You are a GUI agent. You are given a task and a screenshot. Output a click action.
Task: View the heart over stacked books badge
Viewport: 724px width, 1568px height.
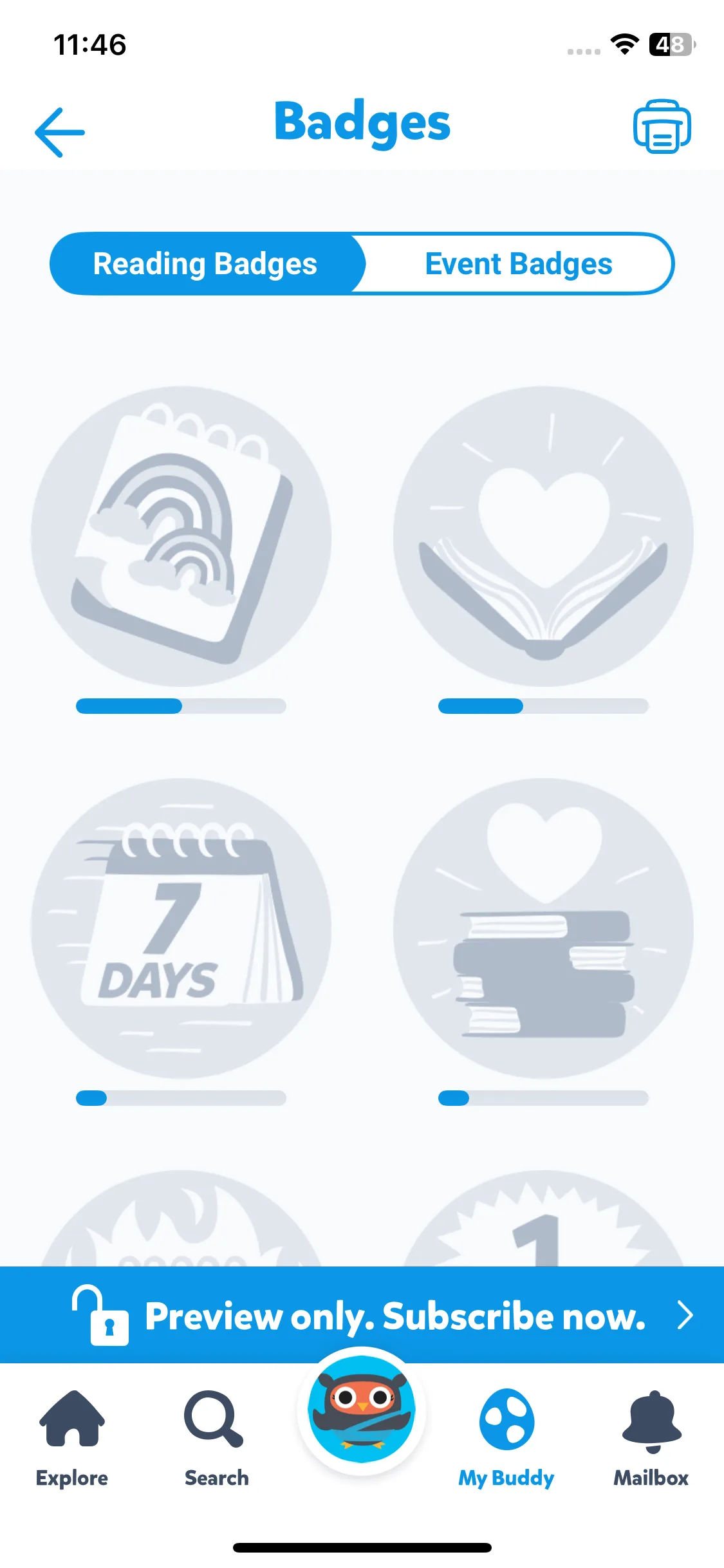543,928
